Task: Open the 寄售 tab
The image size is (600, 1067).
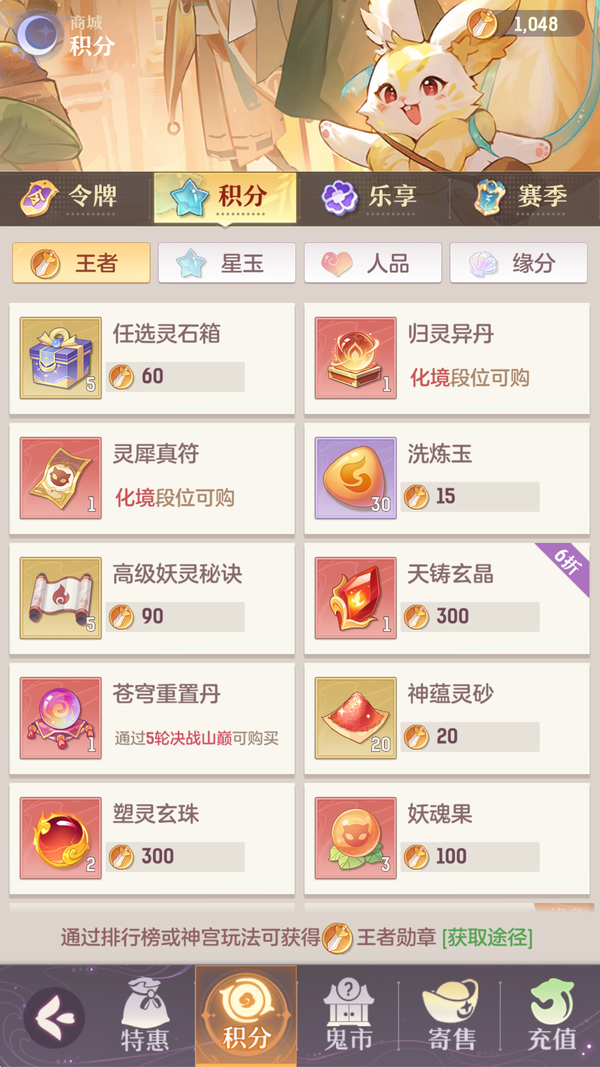Action: [x=451, y=1015]
